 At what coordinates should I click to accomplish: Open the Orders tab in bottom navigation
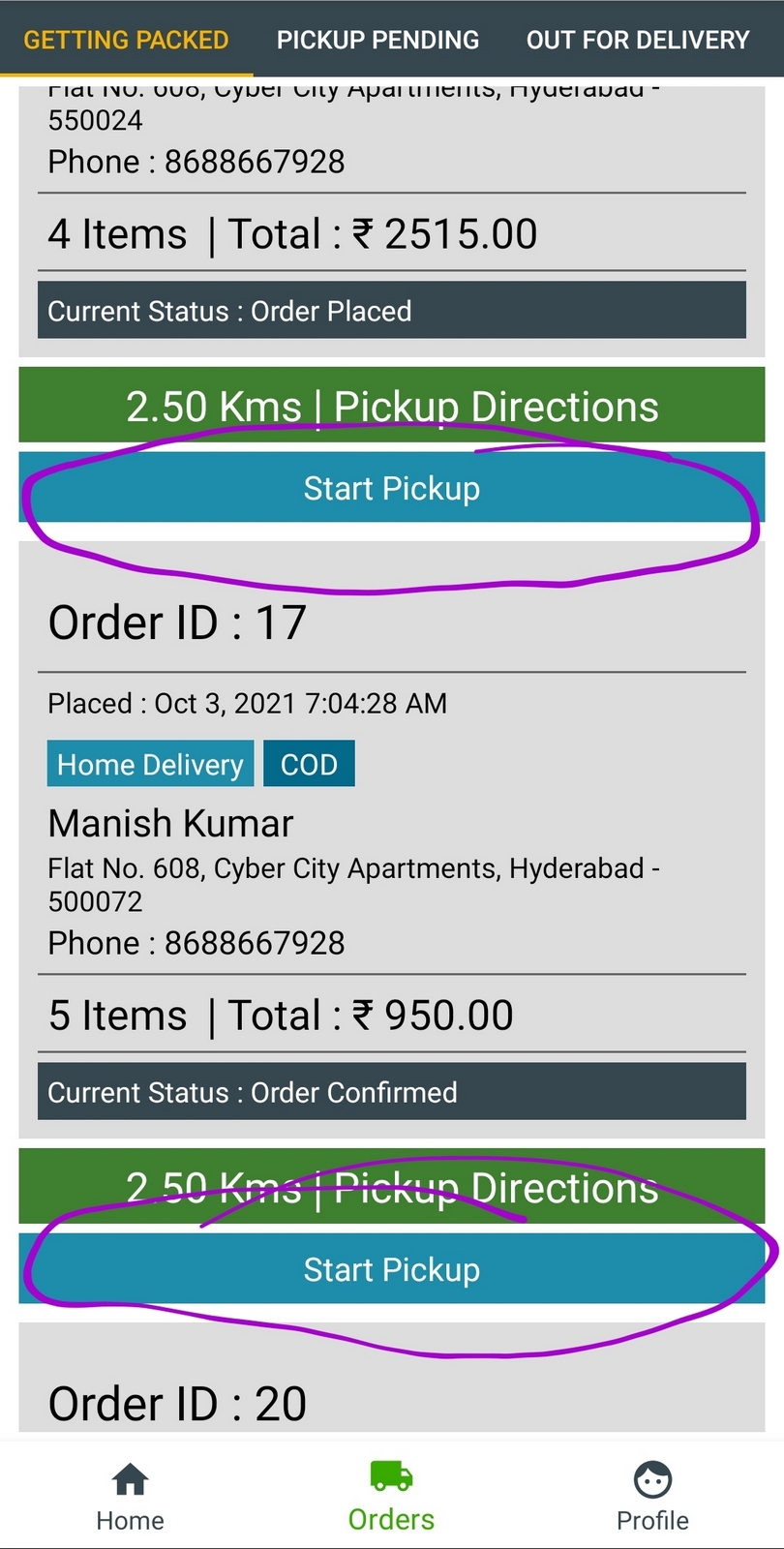pyautogui.click(x=391, y=1496)
